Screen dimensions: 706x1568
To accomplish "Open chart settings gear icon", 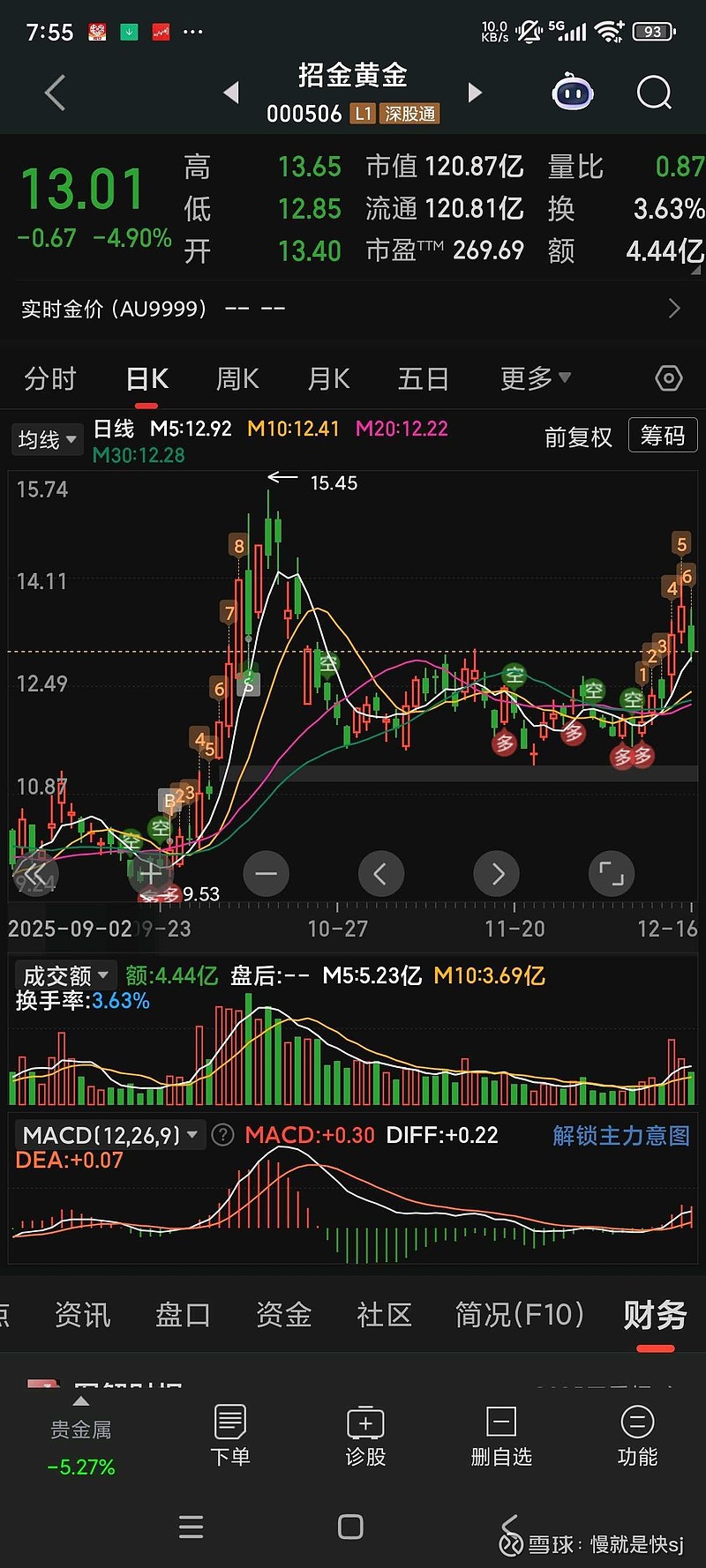I will [x=668, y=377].
